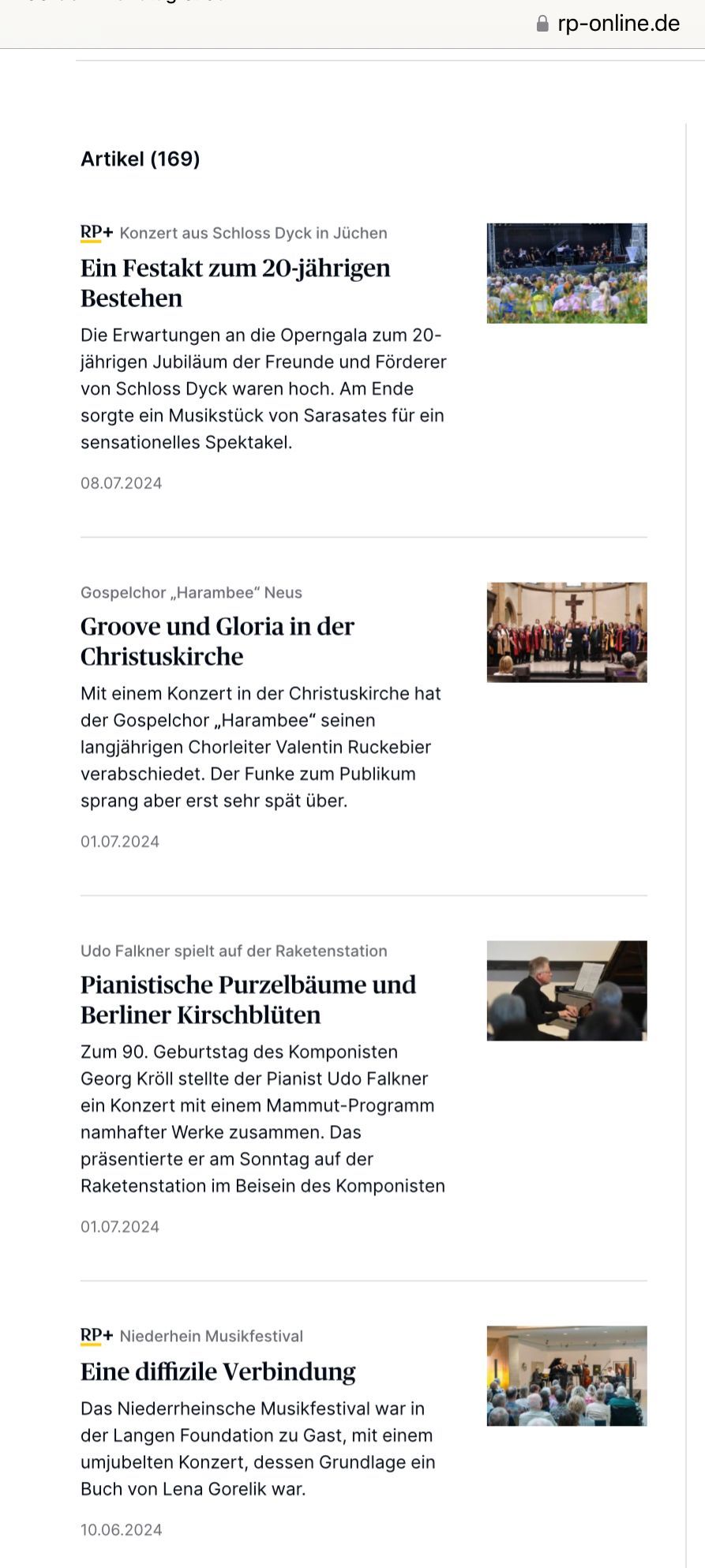Open the gospel choir church photo
Screen dimensions: 705x1568
tap(567, 632)
